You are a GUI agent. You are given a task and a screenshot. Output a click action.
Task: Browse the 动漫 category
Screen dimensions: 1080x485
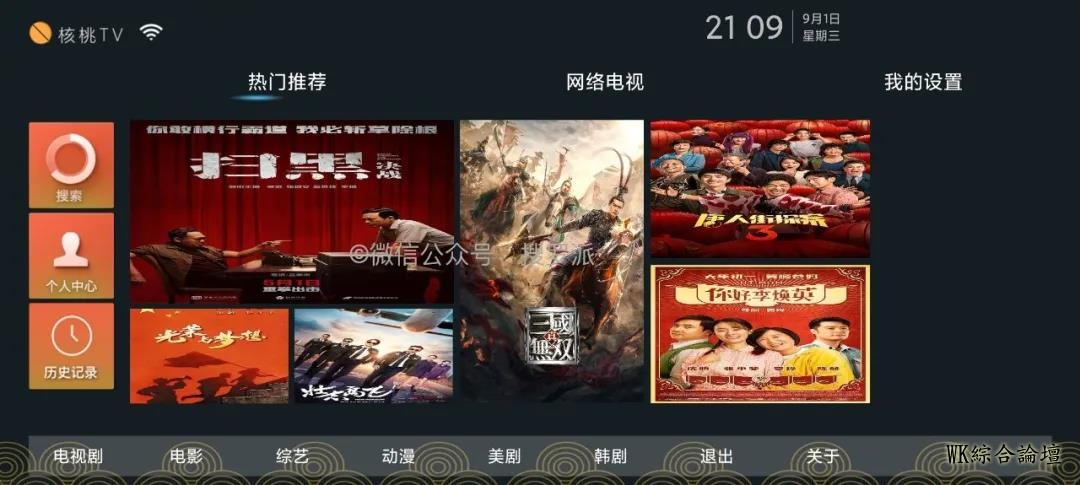[398, 457]
